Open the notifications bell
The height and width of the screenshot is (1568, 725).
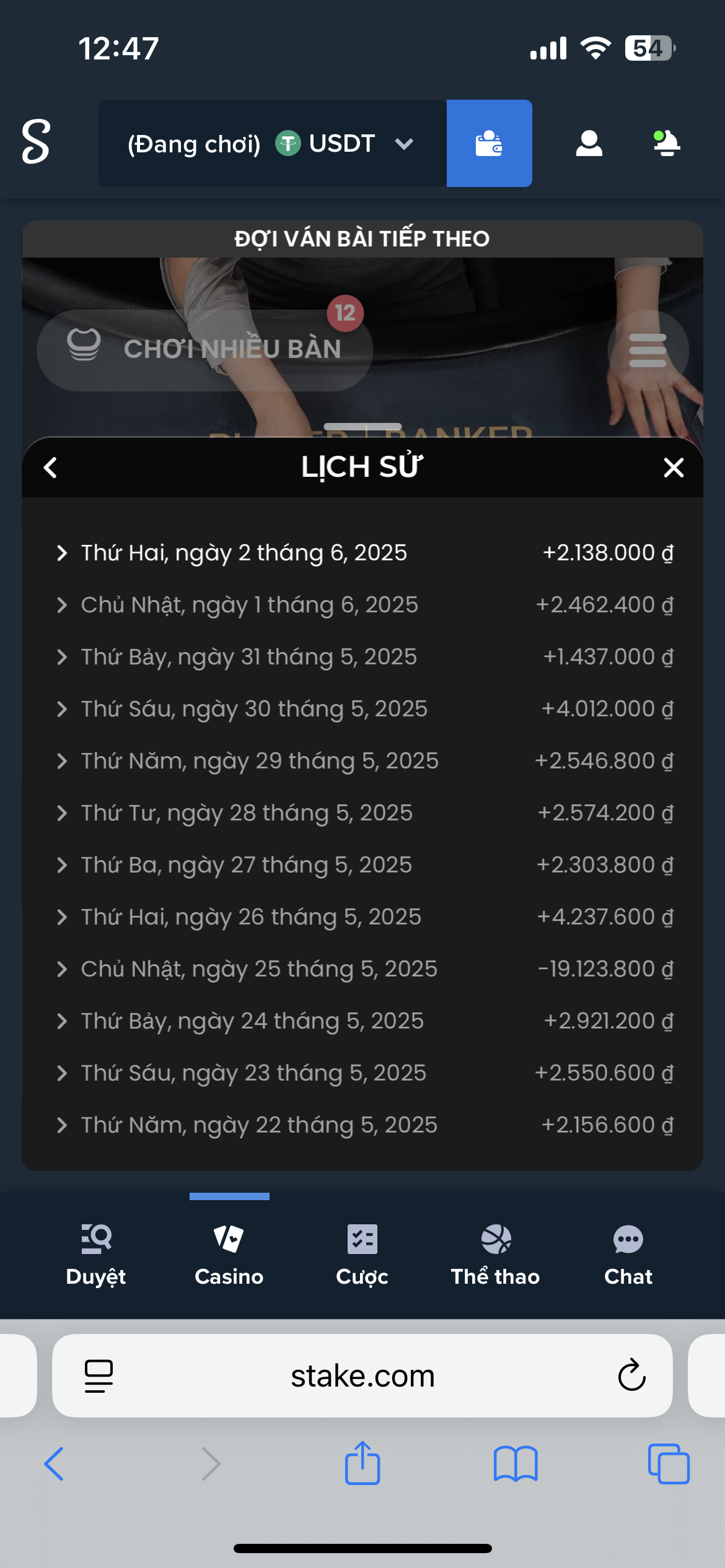point(667,144)
